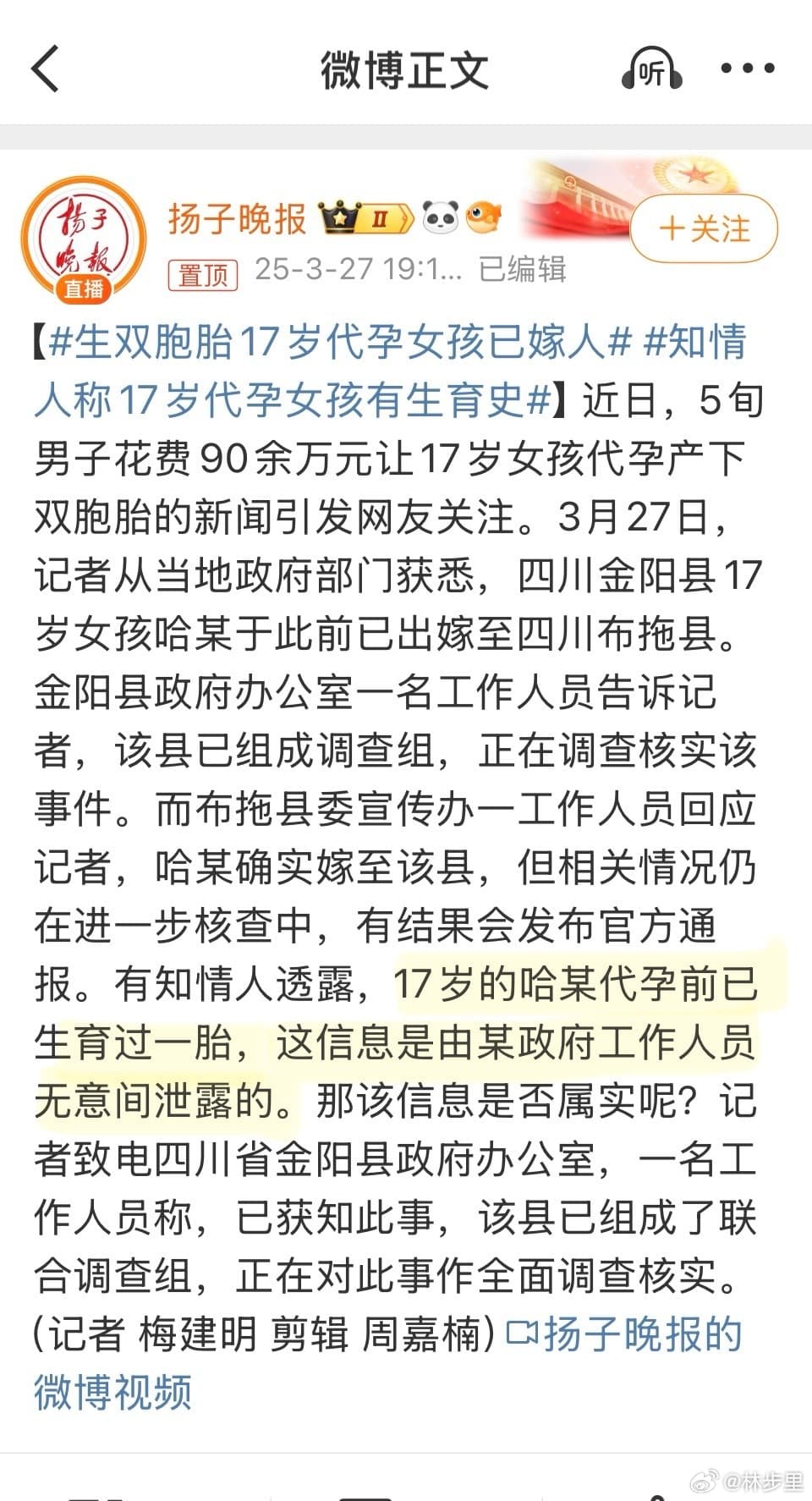The height and width of the screenshot is (1501, 812).
Task: Listen to this post with headphone icon
Action: 651,69
